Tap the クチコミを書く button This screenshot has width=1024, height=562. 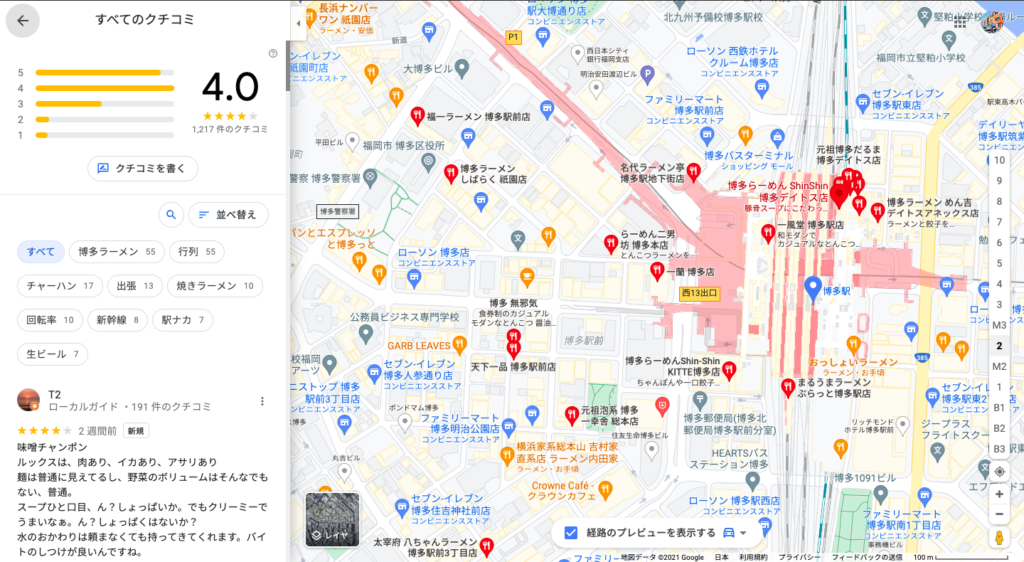143,168
